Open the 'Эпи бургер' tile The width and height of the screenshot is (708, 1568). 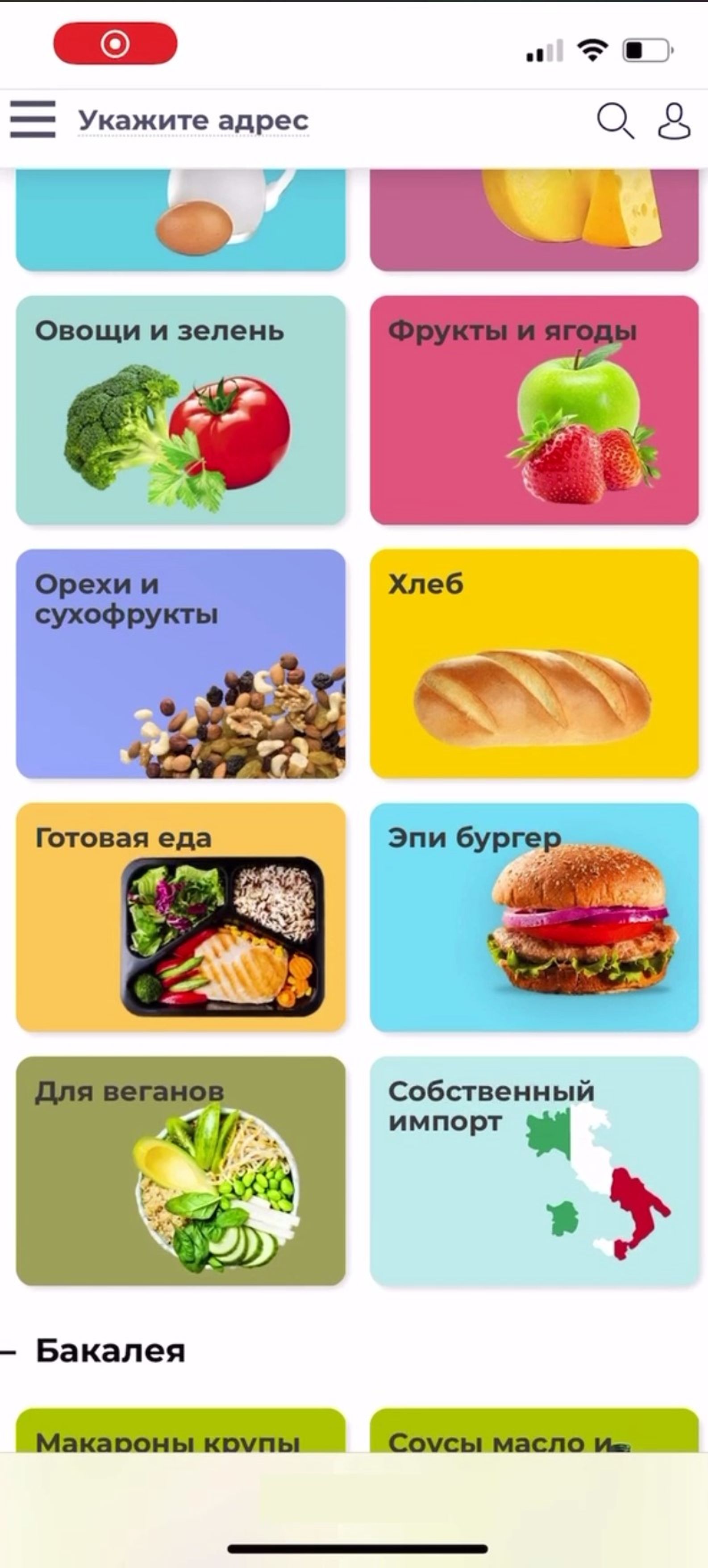coord(534,917)
